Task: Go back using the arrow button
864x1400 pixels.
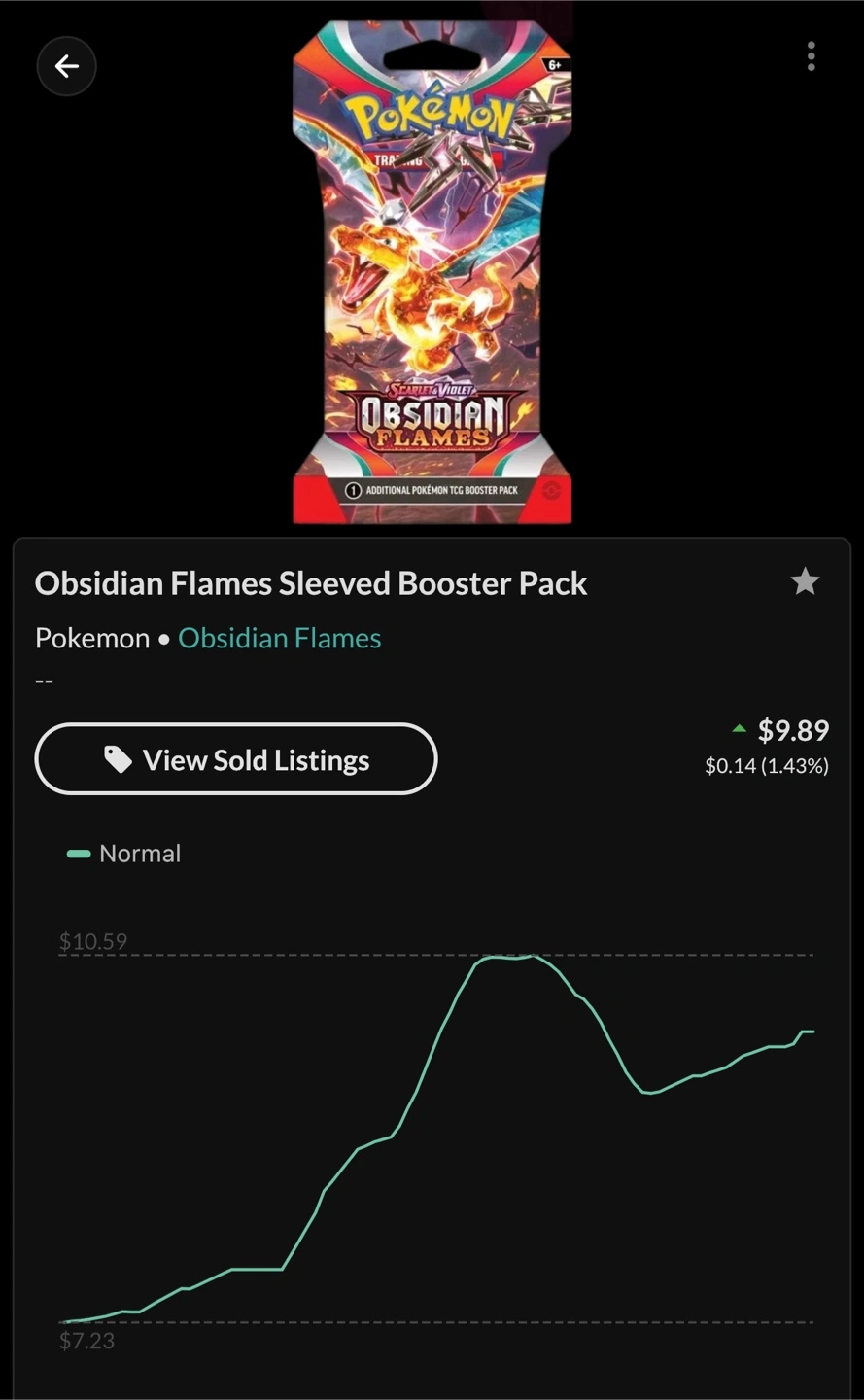Action: [66, 66]
